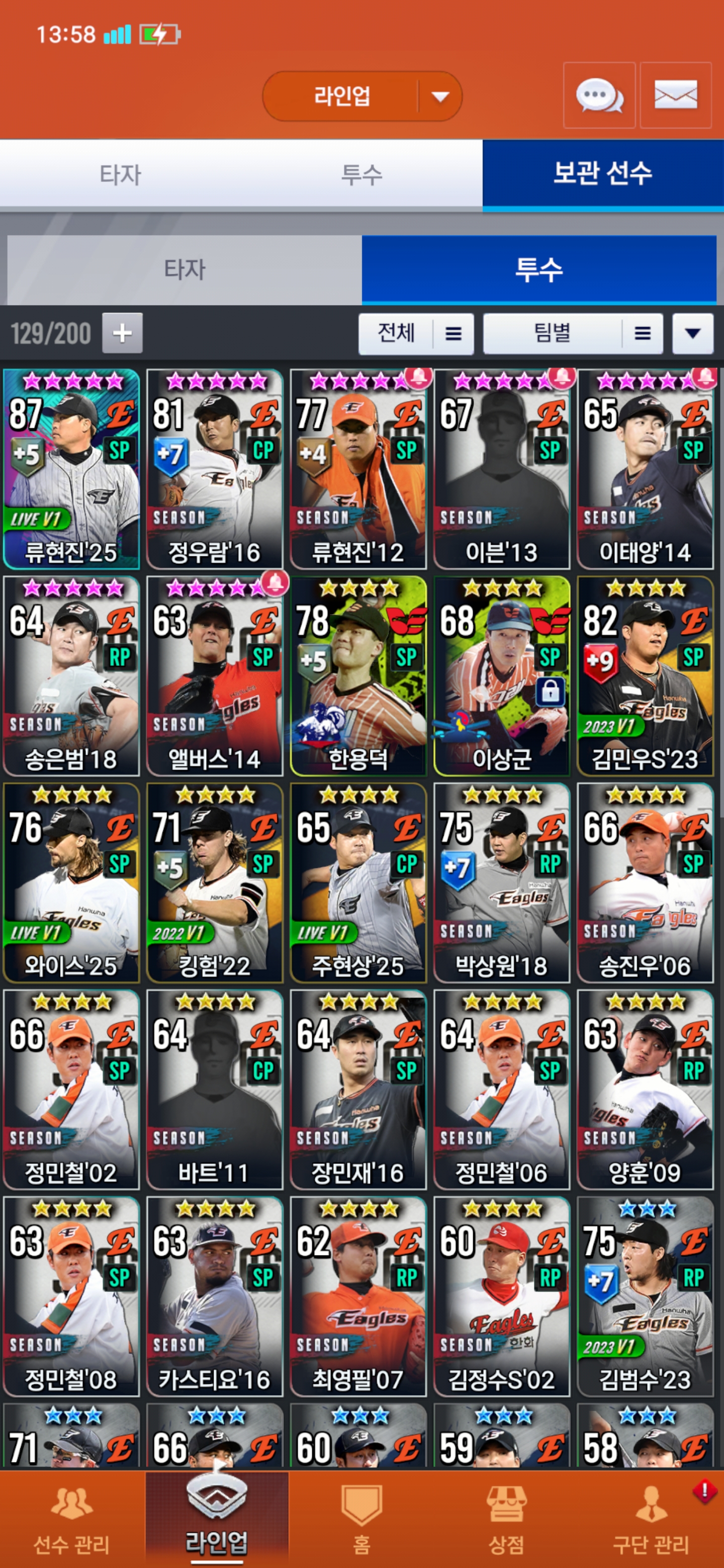The width and height of the screenshot is (724, 1568).
Task: Toggle the sort order arrow button
Action: [x=692, y=334]
